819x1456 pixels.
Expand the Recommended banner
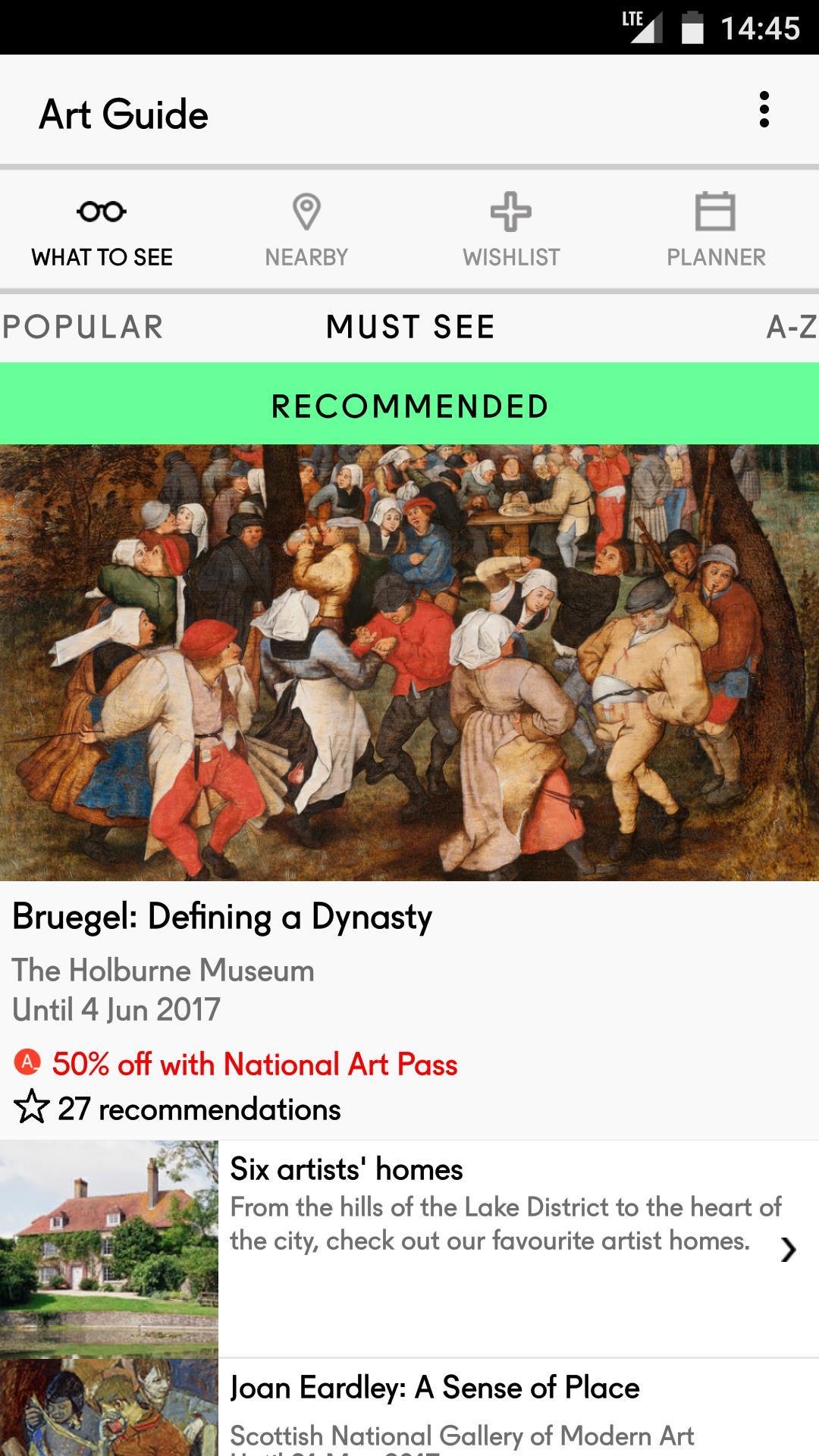[x=409, y=406]
